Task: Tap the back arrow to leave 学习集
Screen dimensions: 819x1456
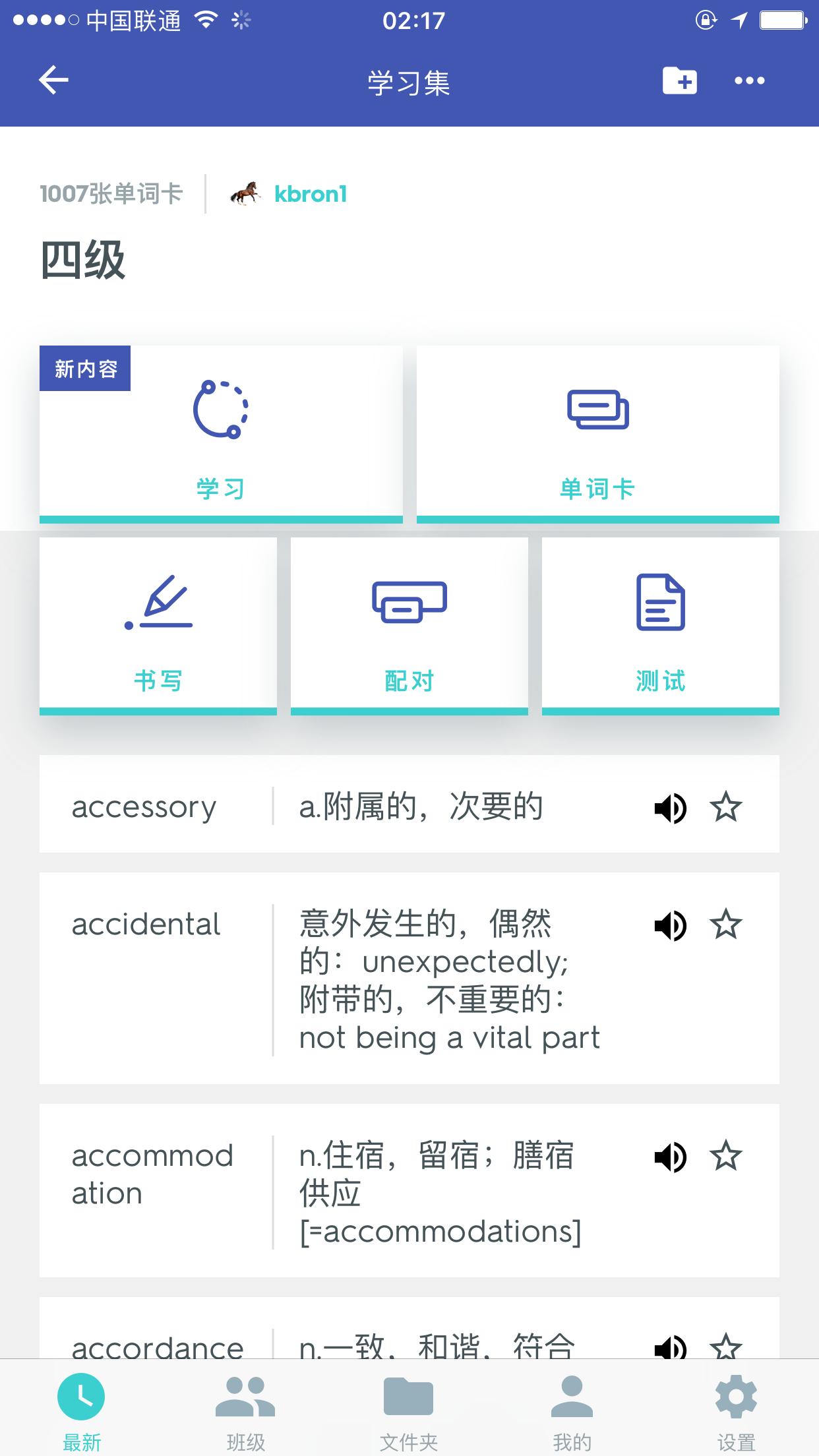Action: (53, 80)
